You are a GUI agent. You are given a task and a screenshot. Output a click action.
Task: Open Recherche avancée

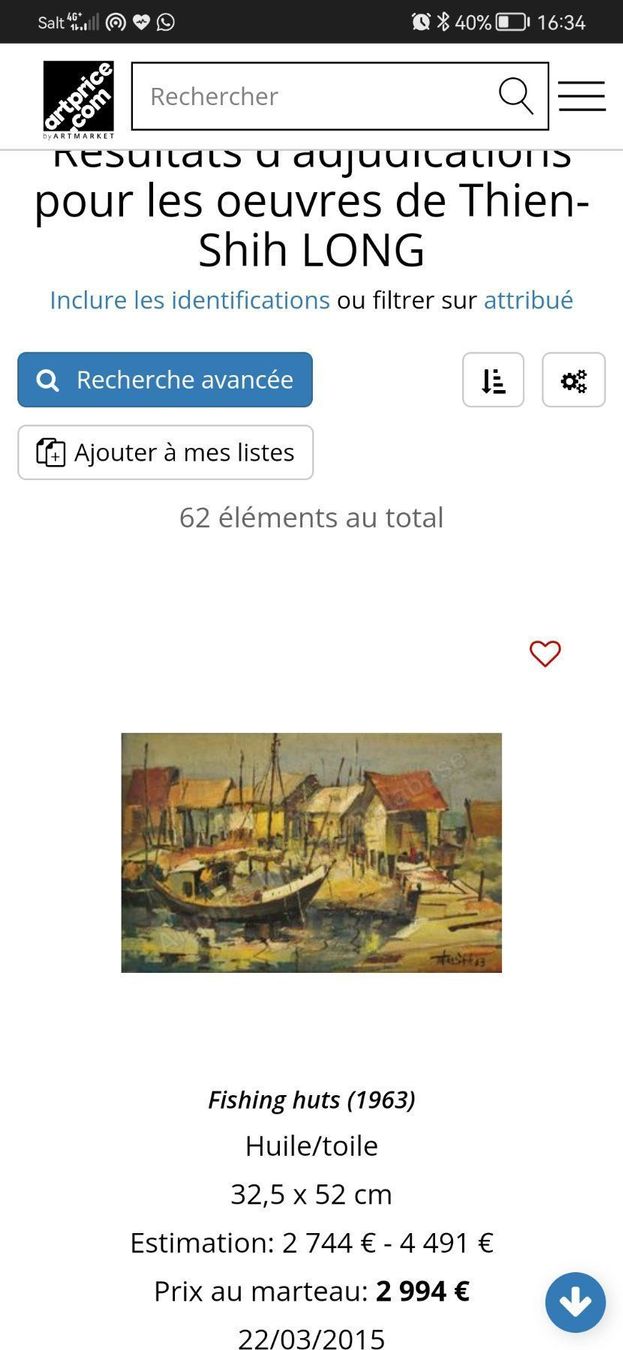pyautogui.click(x=165, y=380)
